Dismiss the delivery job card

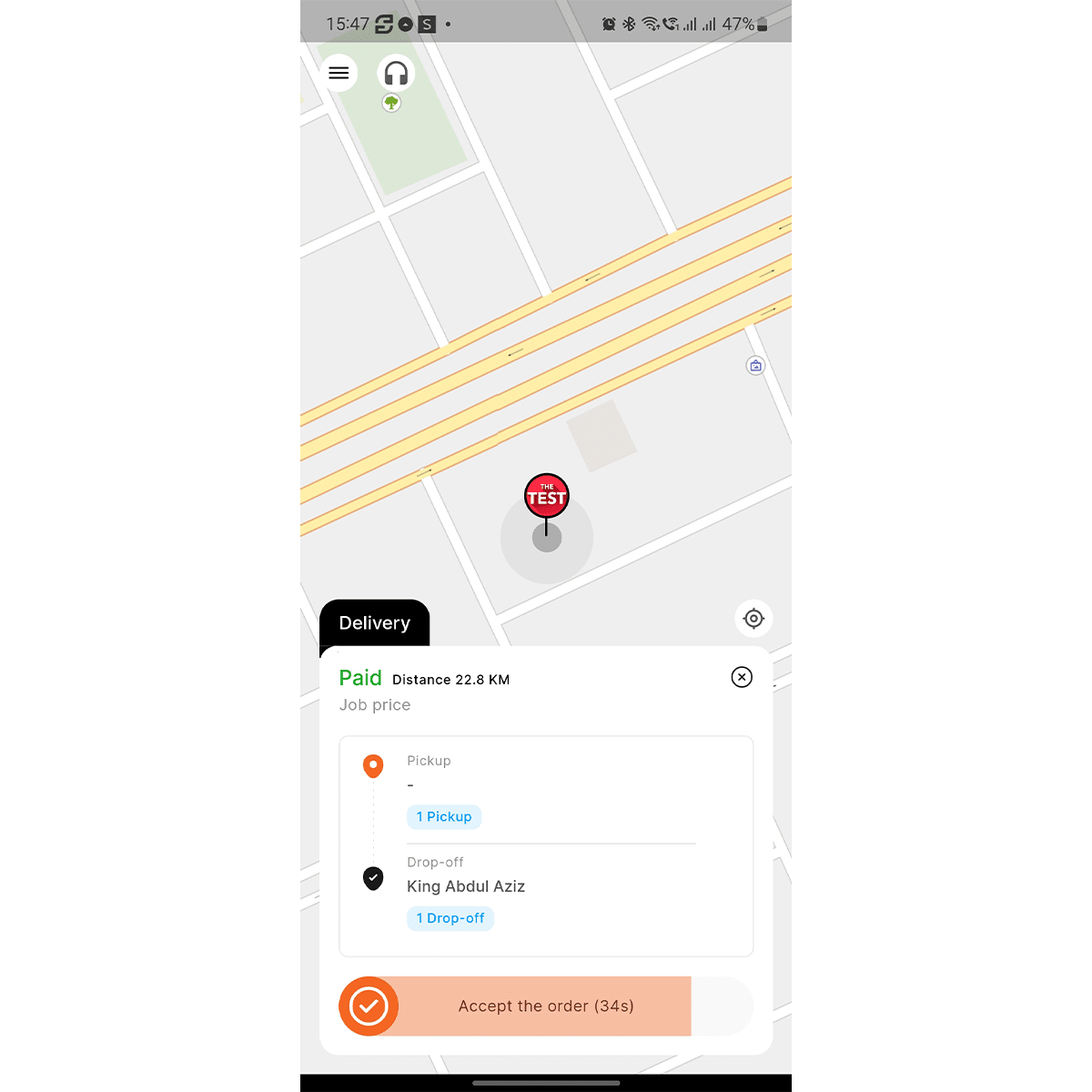pyautogui.click(x=742, y=677)
